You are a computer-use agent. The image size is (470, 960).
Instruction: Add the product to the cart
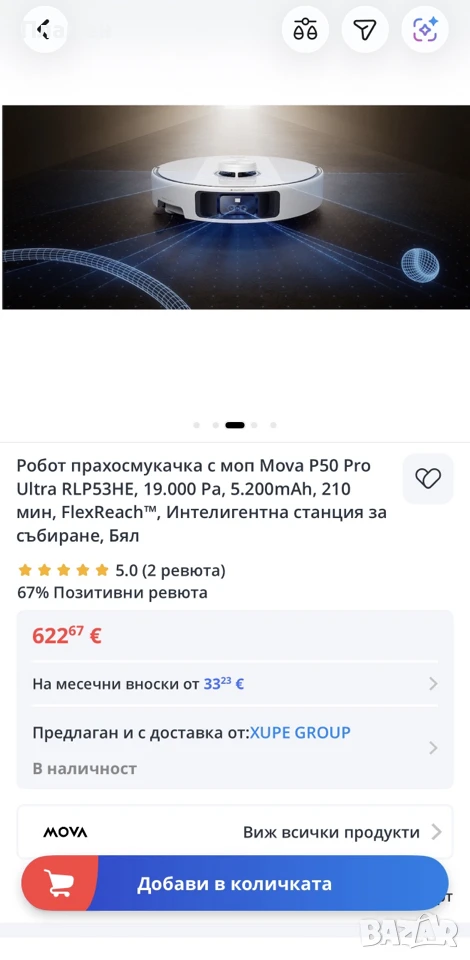(235, 883)
